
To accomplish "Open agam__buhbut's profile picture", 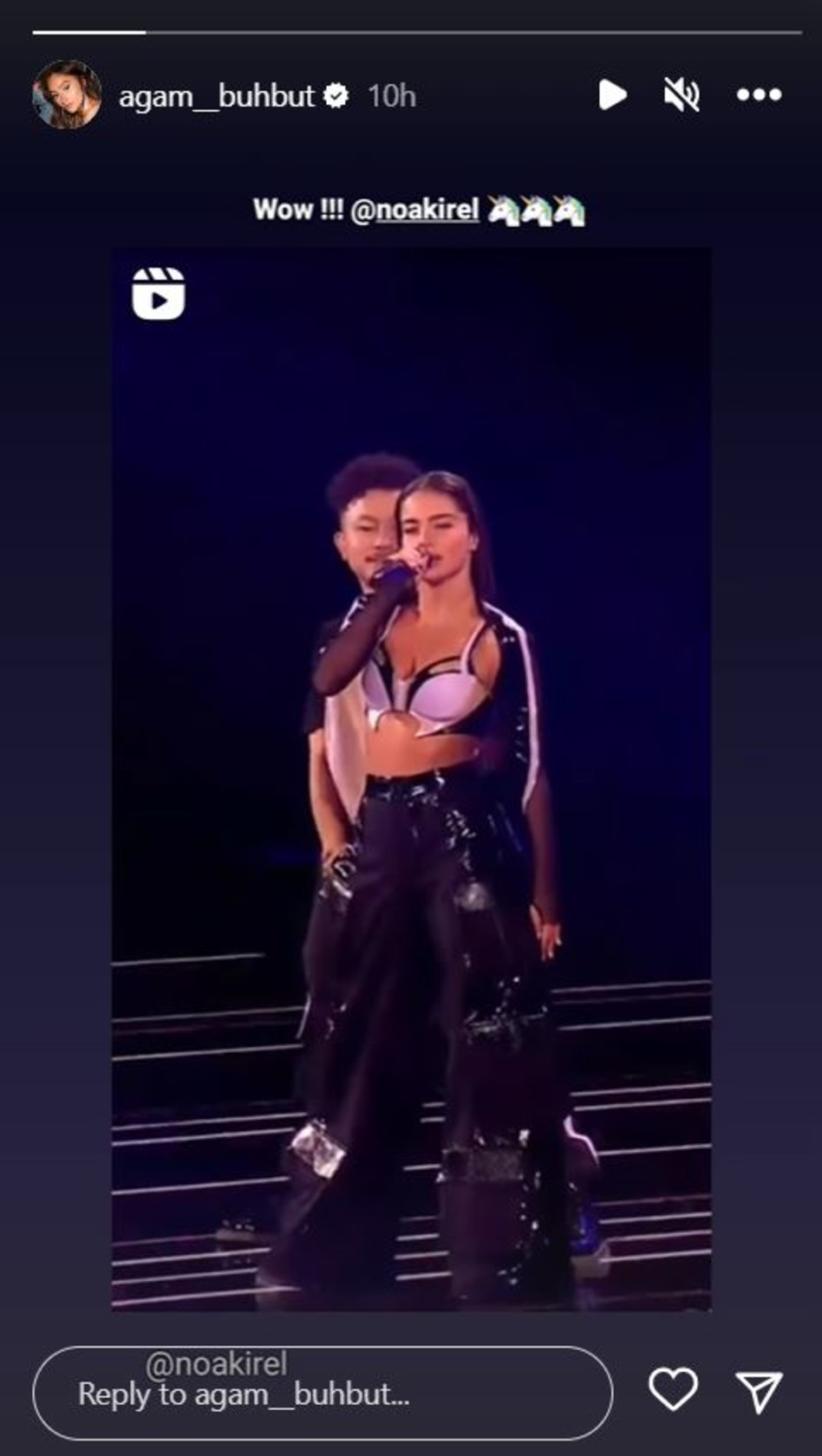I will coord(67,94).
